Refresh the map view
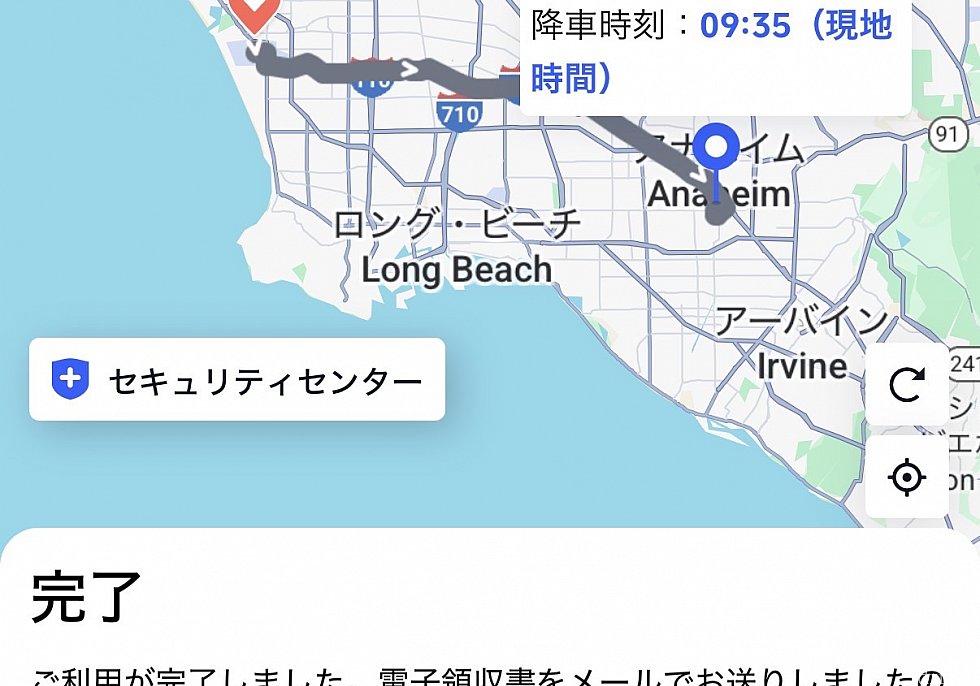980x686 pixels. (906, 385)
